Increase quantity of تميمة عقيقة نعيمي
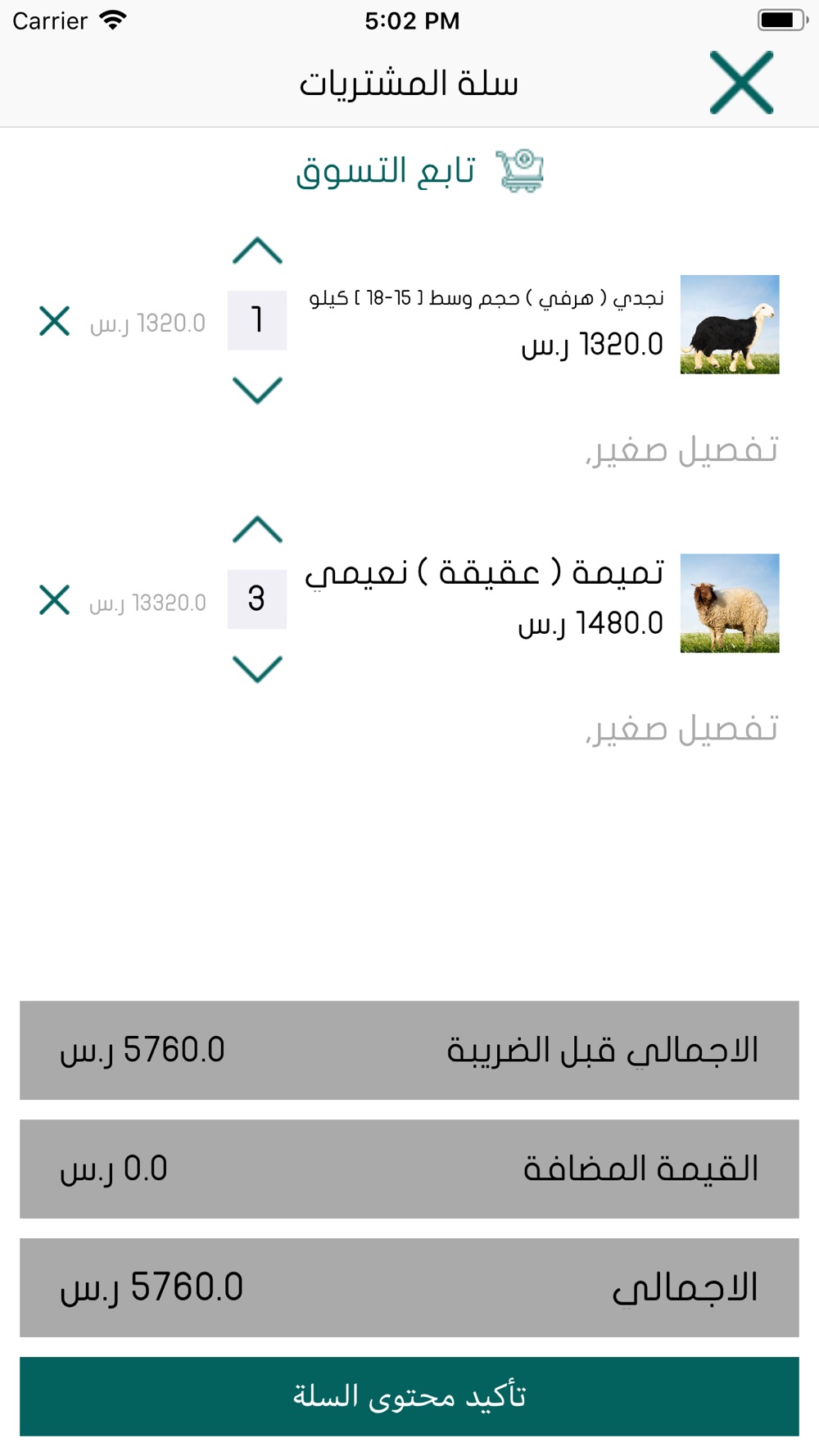Screen dimensions: 819x1456 point(257,529)
